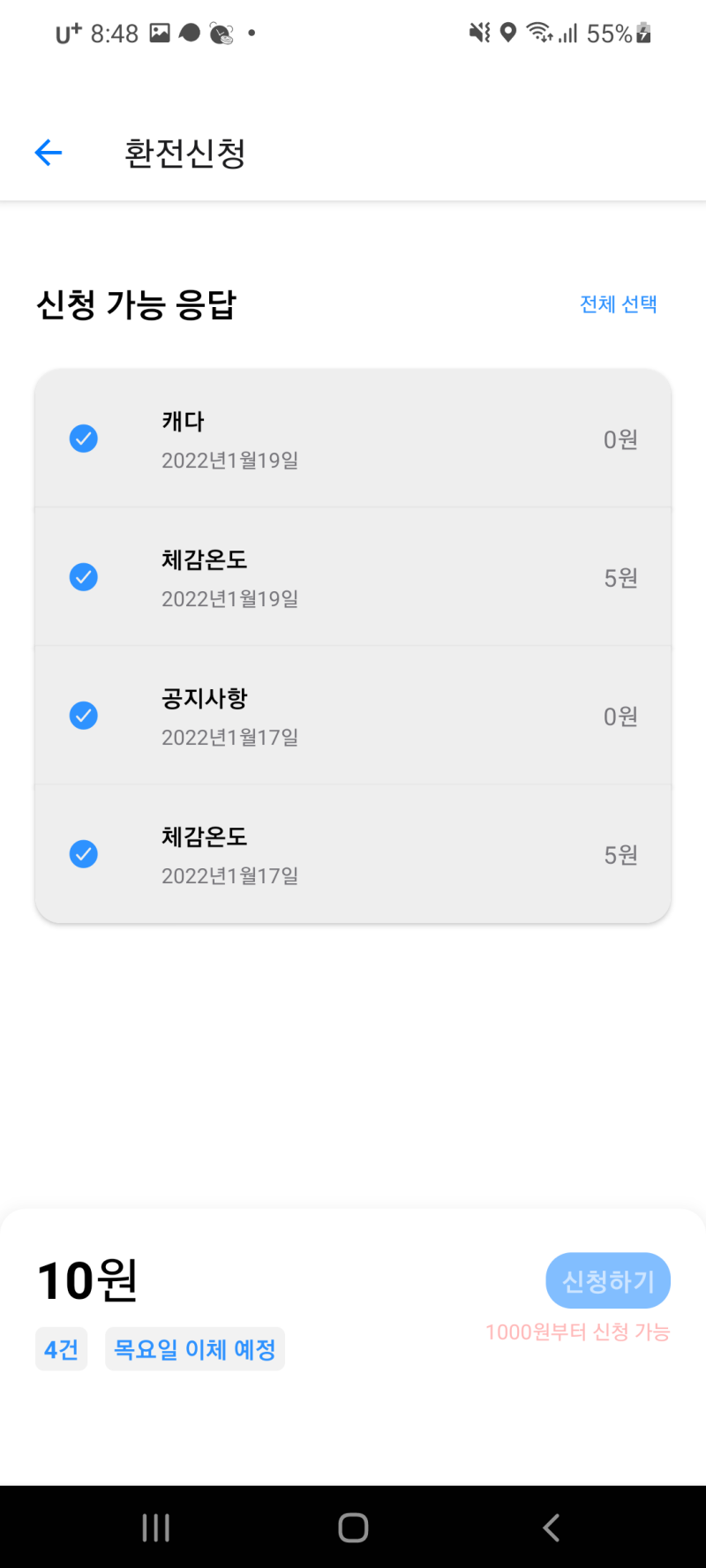The image size is (706, 1568).
Task: Tap the 4건 count badge
Action: point(61,1348)
